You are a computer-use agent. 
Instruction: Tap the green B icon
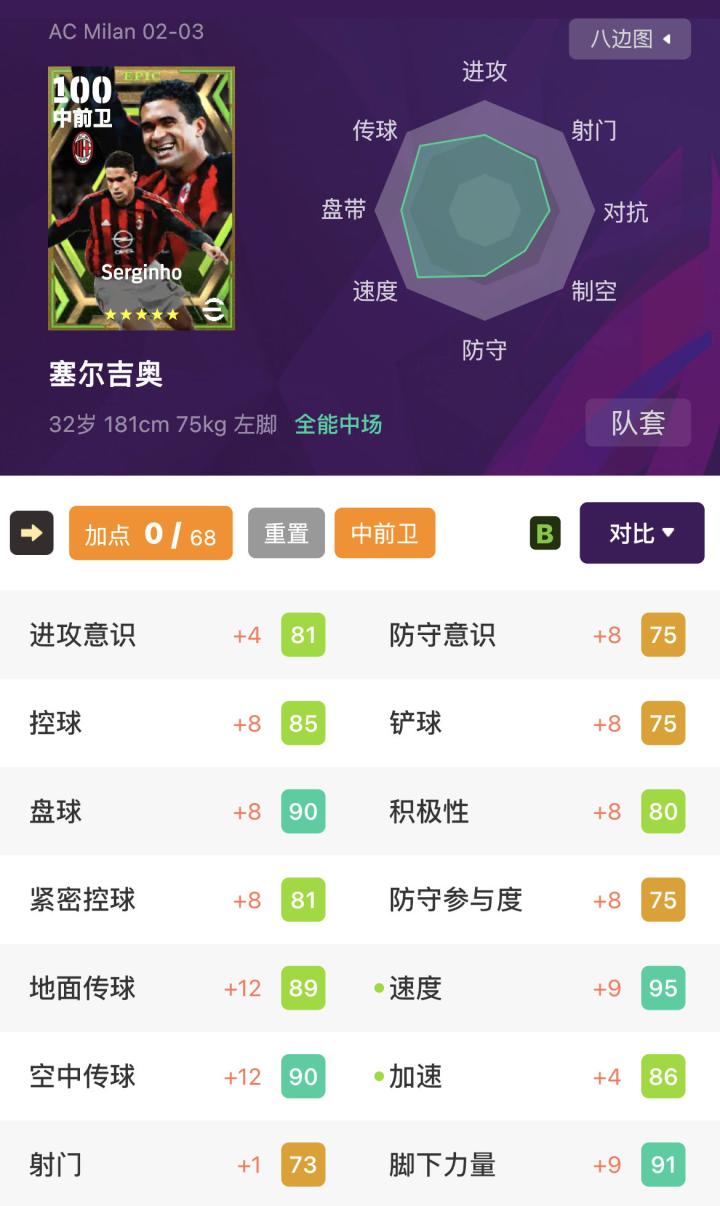pyautogui.click(x=545, y=533)
